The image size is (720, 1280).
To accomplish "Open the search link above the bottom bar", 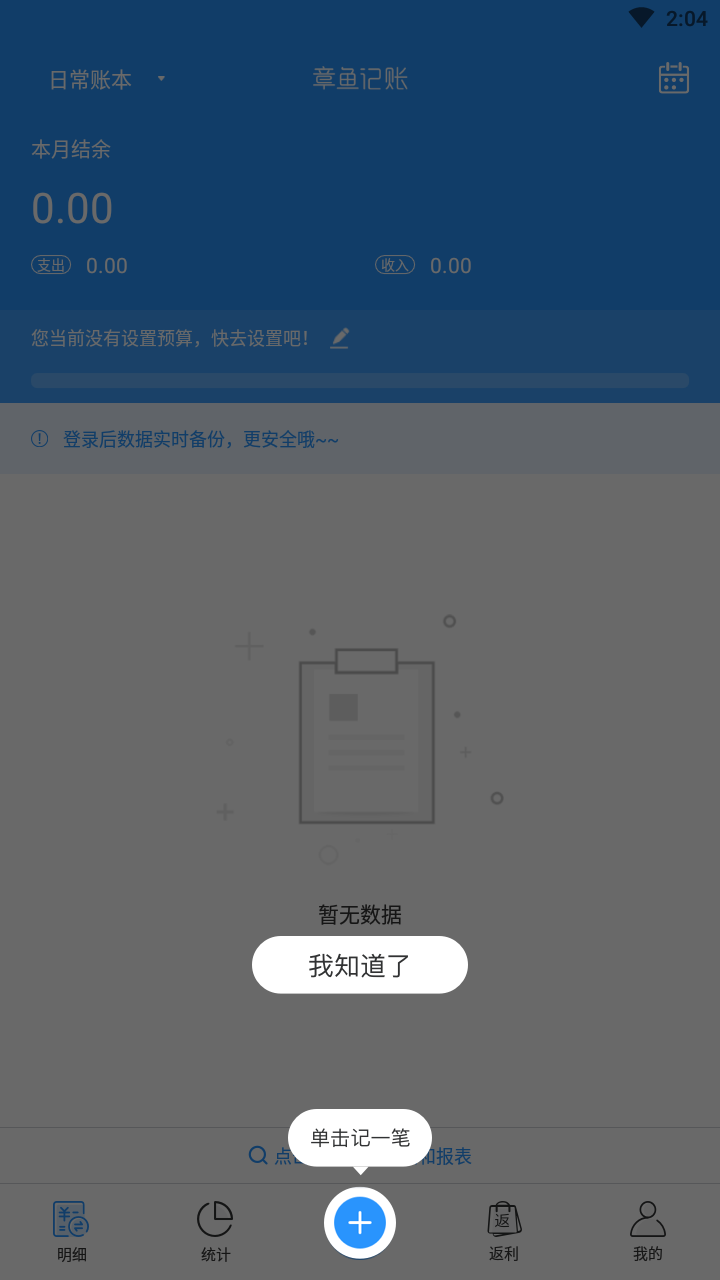I will tap(360, 1156).
